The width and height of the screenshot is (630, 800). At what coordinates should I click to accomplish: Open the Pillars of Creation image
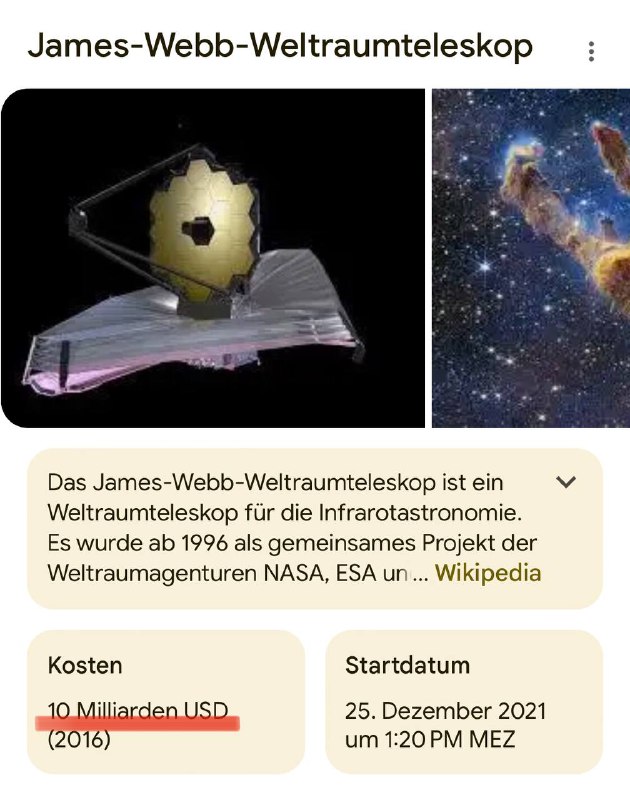pos(531,258)
